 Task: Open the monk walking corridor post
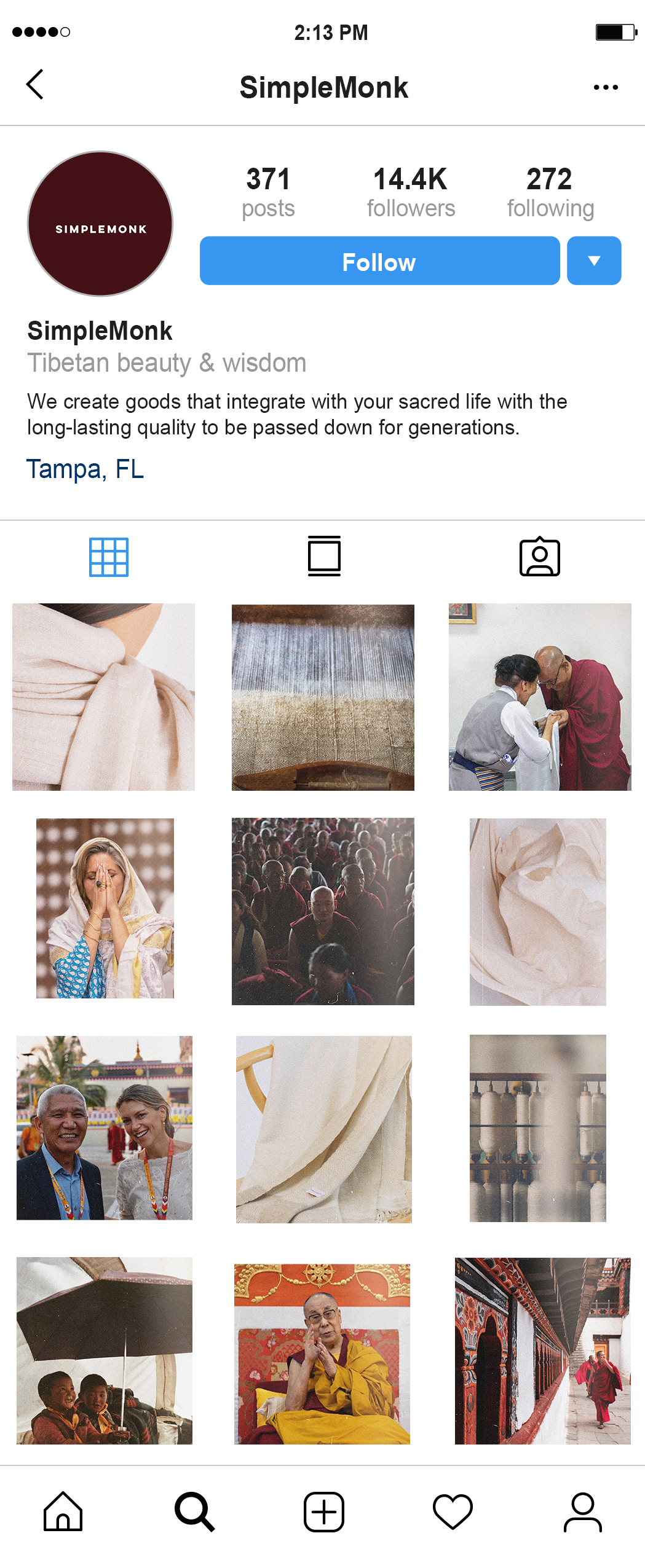pyautogui.click(x=542, y=1350)
